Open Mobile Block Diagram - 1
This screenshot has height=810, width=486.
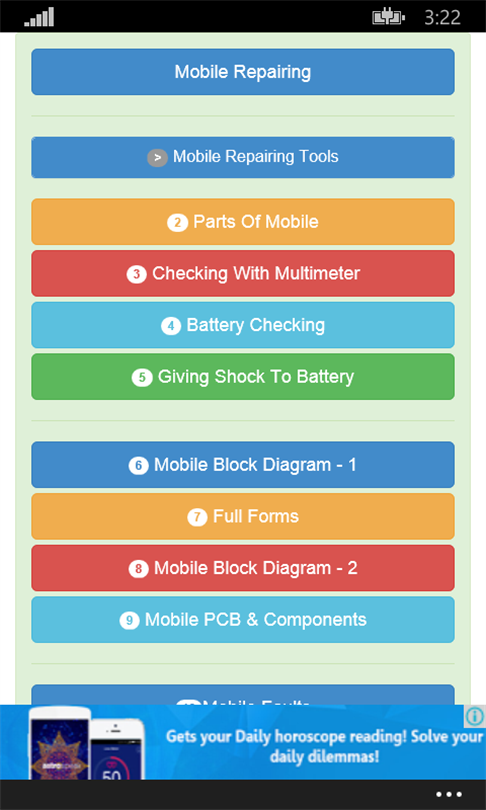click(x=243, y=464)
